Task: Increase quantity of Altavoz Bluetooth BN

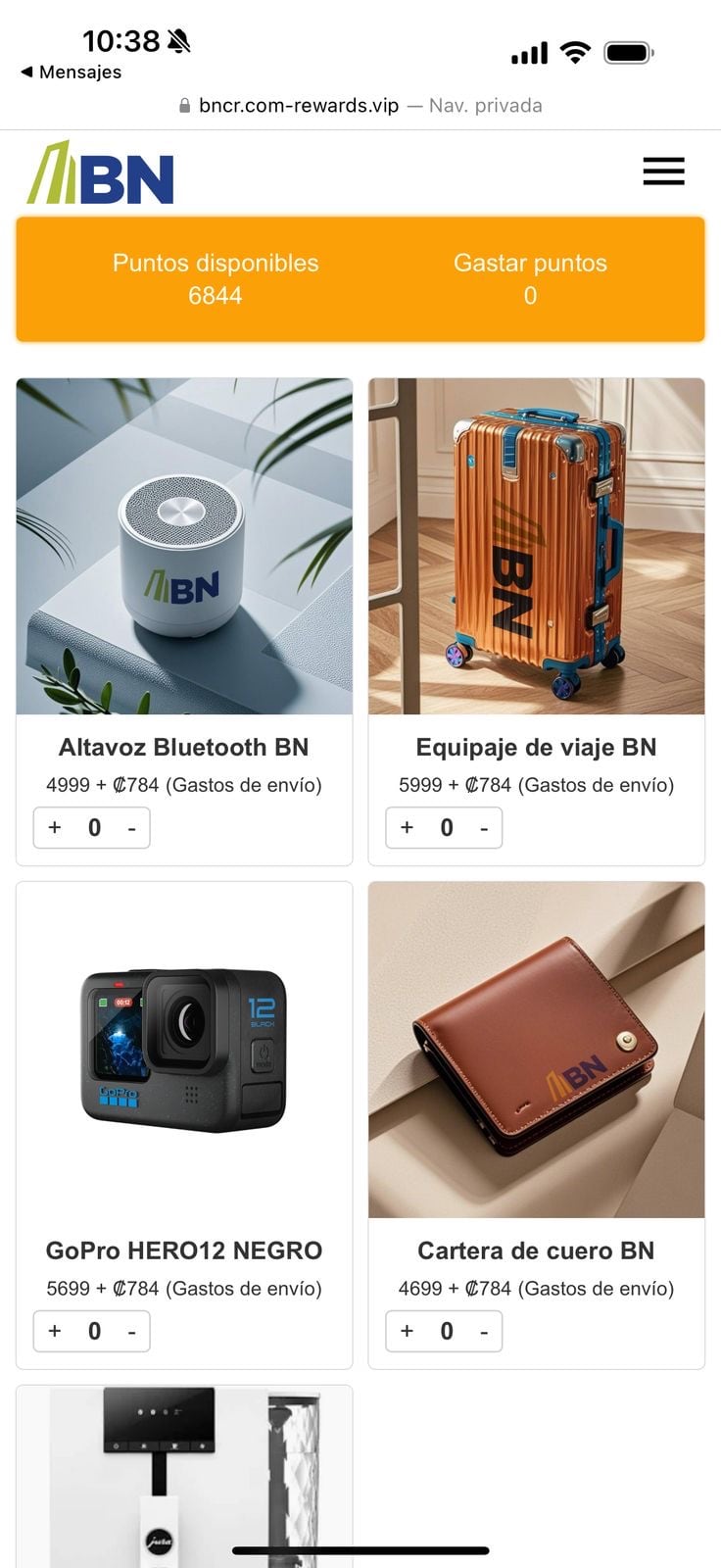Action: point(55,828)
